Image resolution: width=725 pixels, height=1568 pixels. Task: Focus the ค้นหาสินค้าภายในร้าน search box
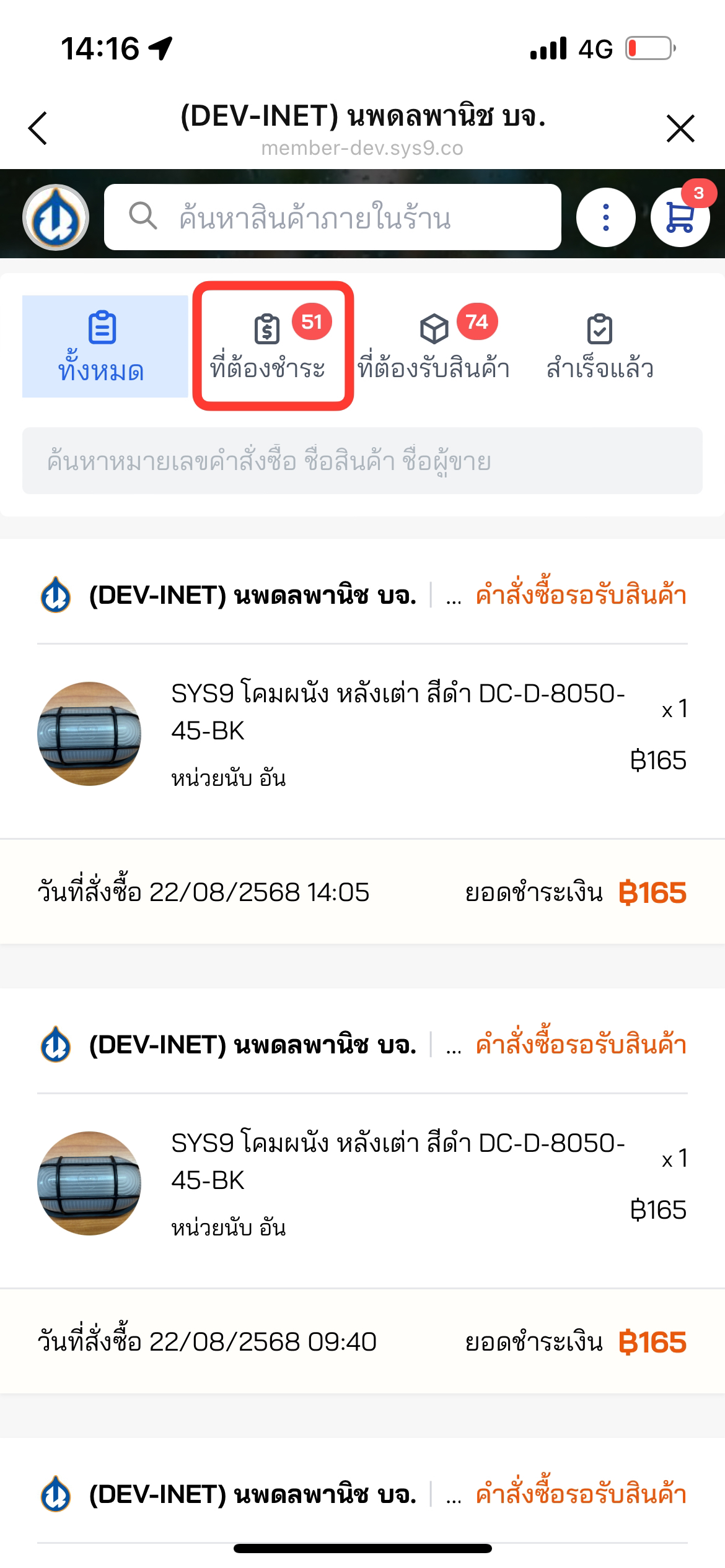(333, 217)
